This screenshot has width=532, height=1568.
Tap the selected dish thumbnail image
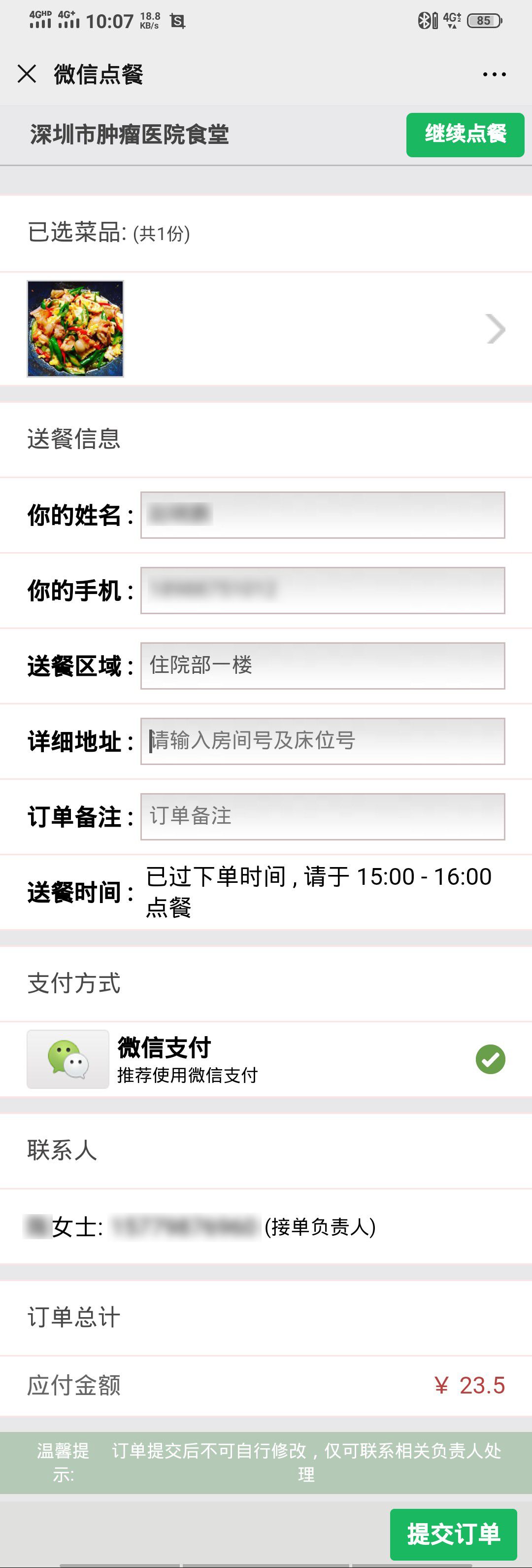coord(74,329)
